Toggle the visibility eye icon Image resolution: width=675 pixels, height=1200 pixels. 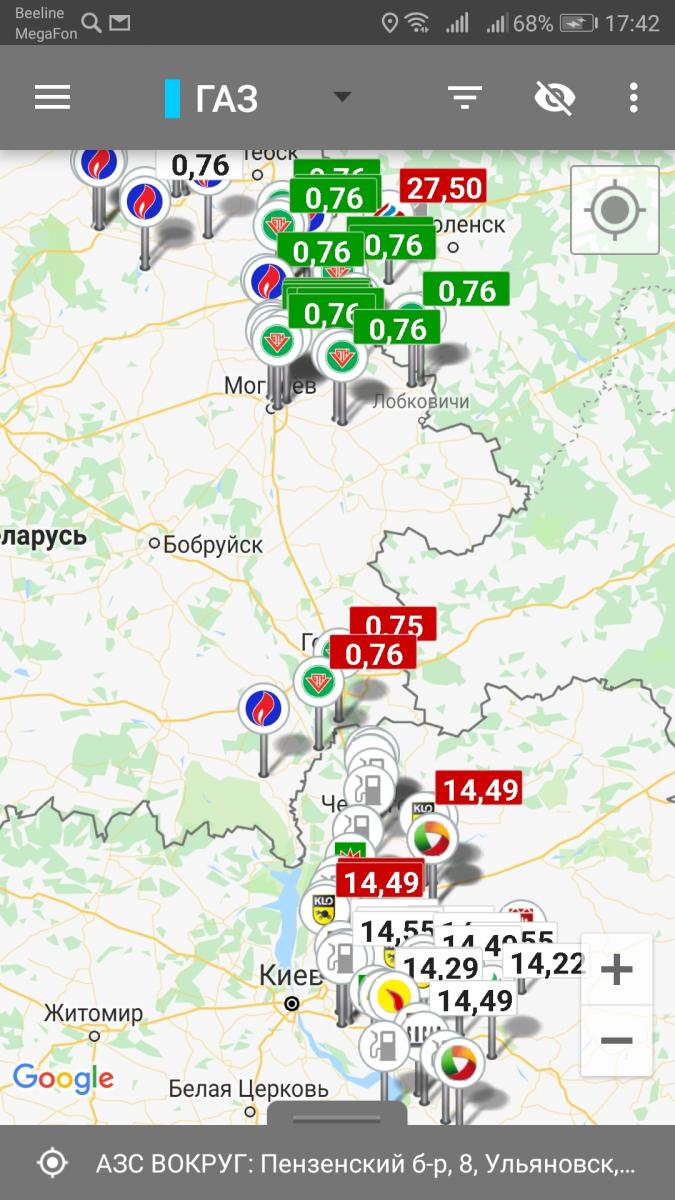tap(555, 97)
